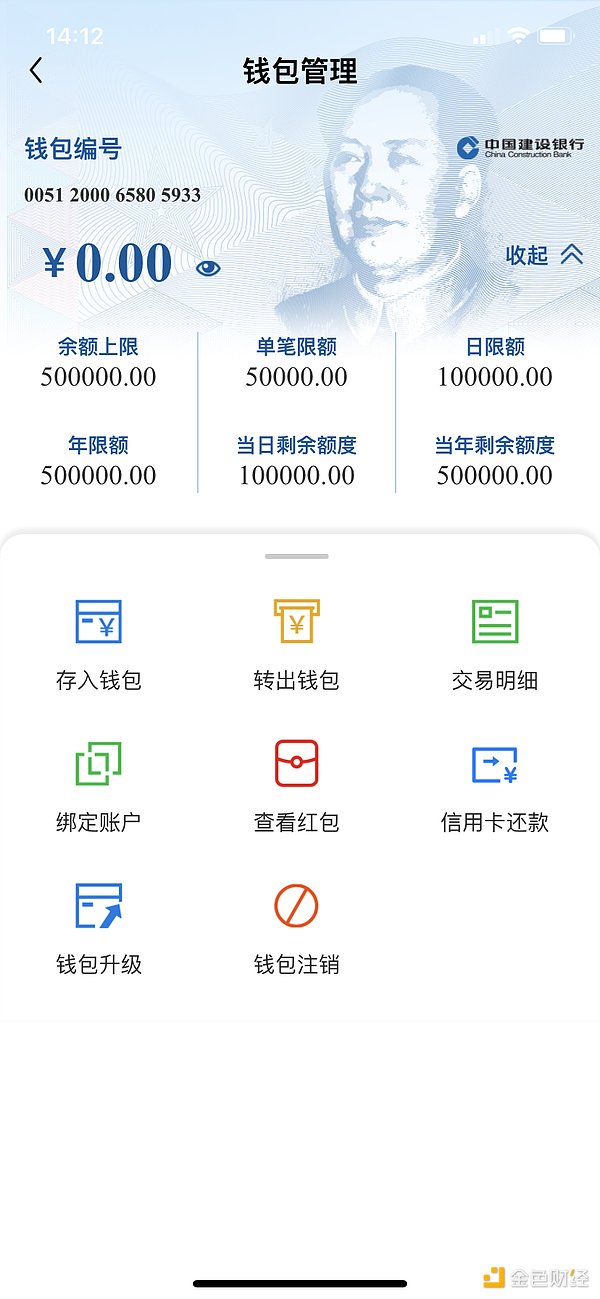Go back from wallet management
Image resolution: width=600 pixels, height=1299 pixels.
click(37, 71)
